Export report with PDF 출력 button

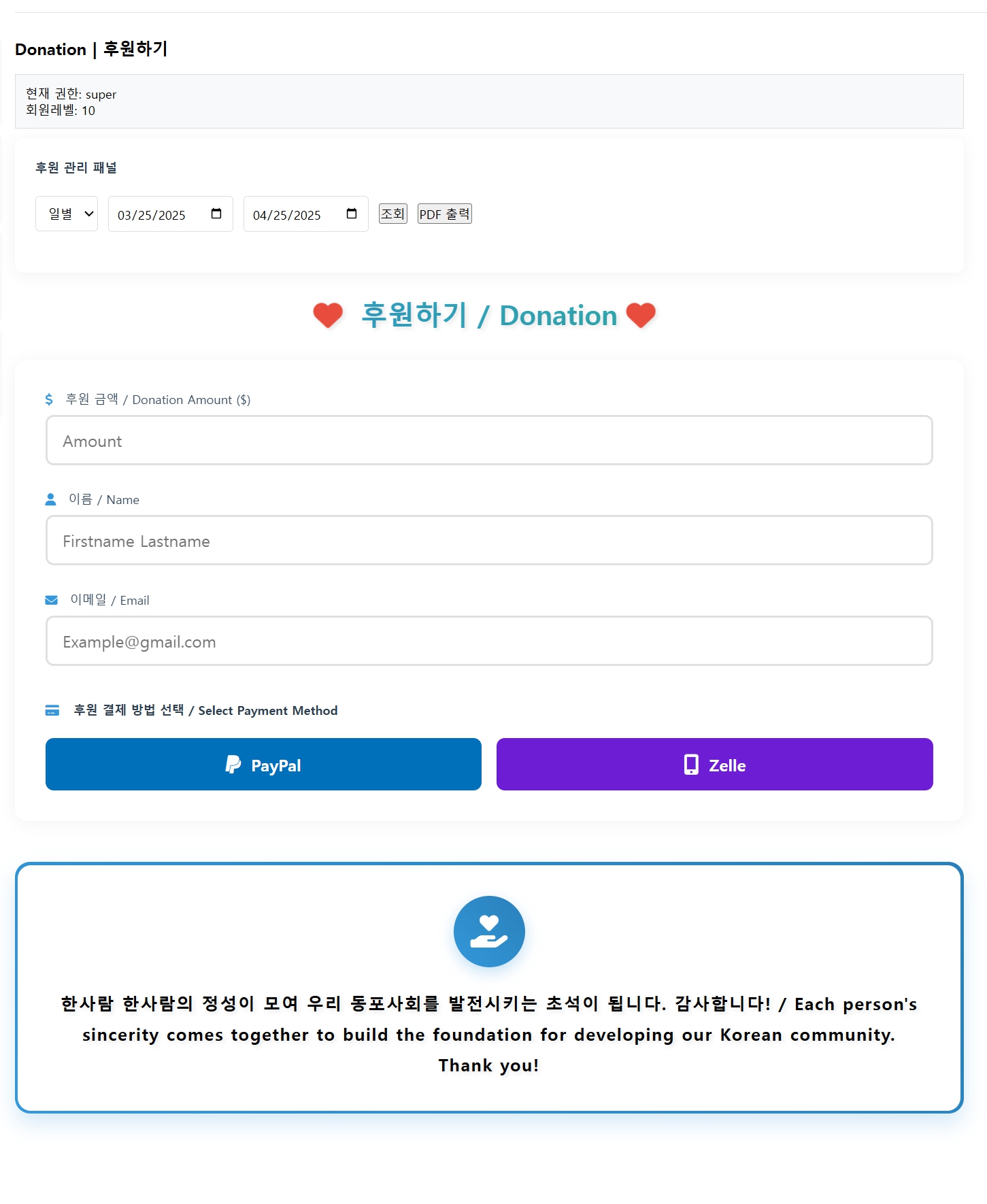click(x=444, y=214)
